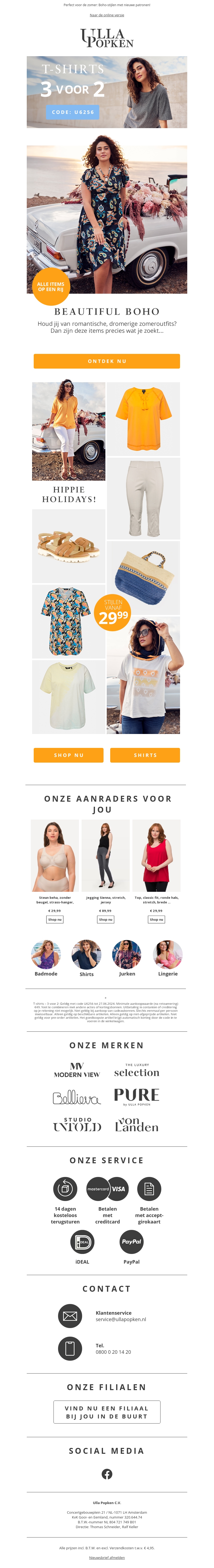Tap the orange SHIRTS button
214x1568 pixels.
(145, 755)
